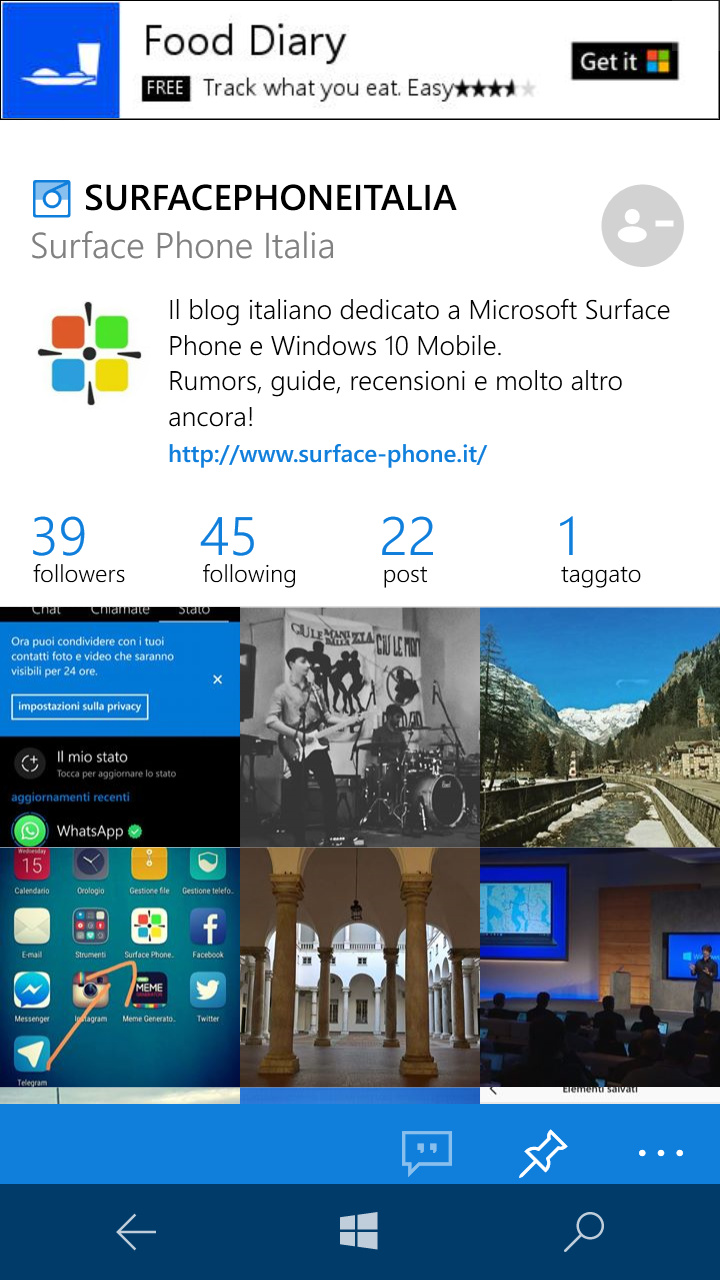Open the black-and-white guitarist photo

(360, 726)
